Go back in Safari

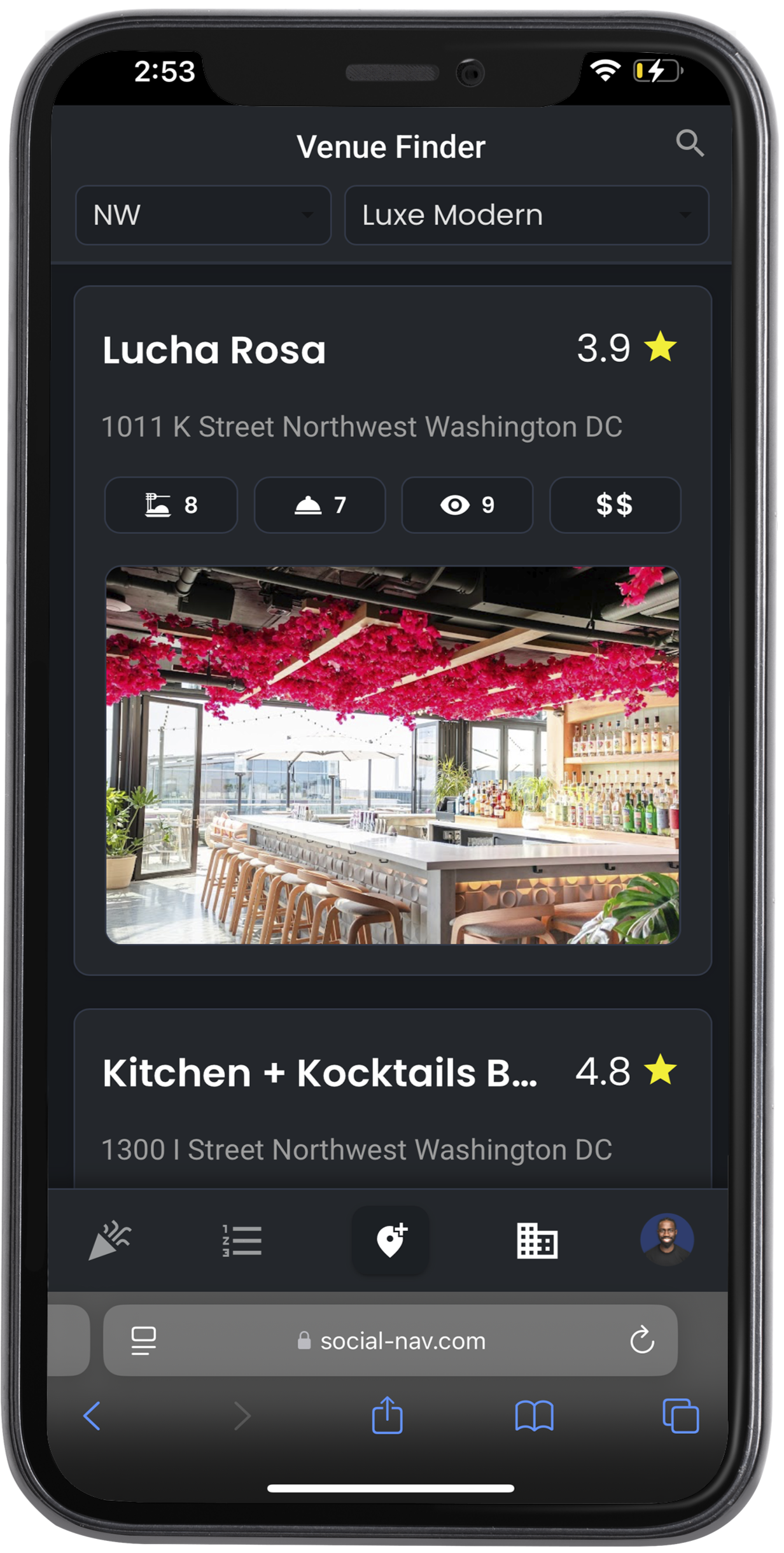coord(92,1416)
